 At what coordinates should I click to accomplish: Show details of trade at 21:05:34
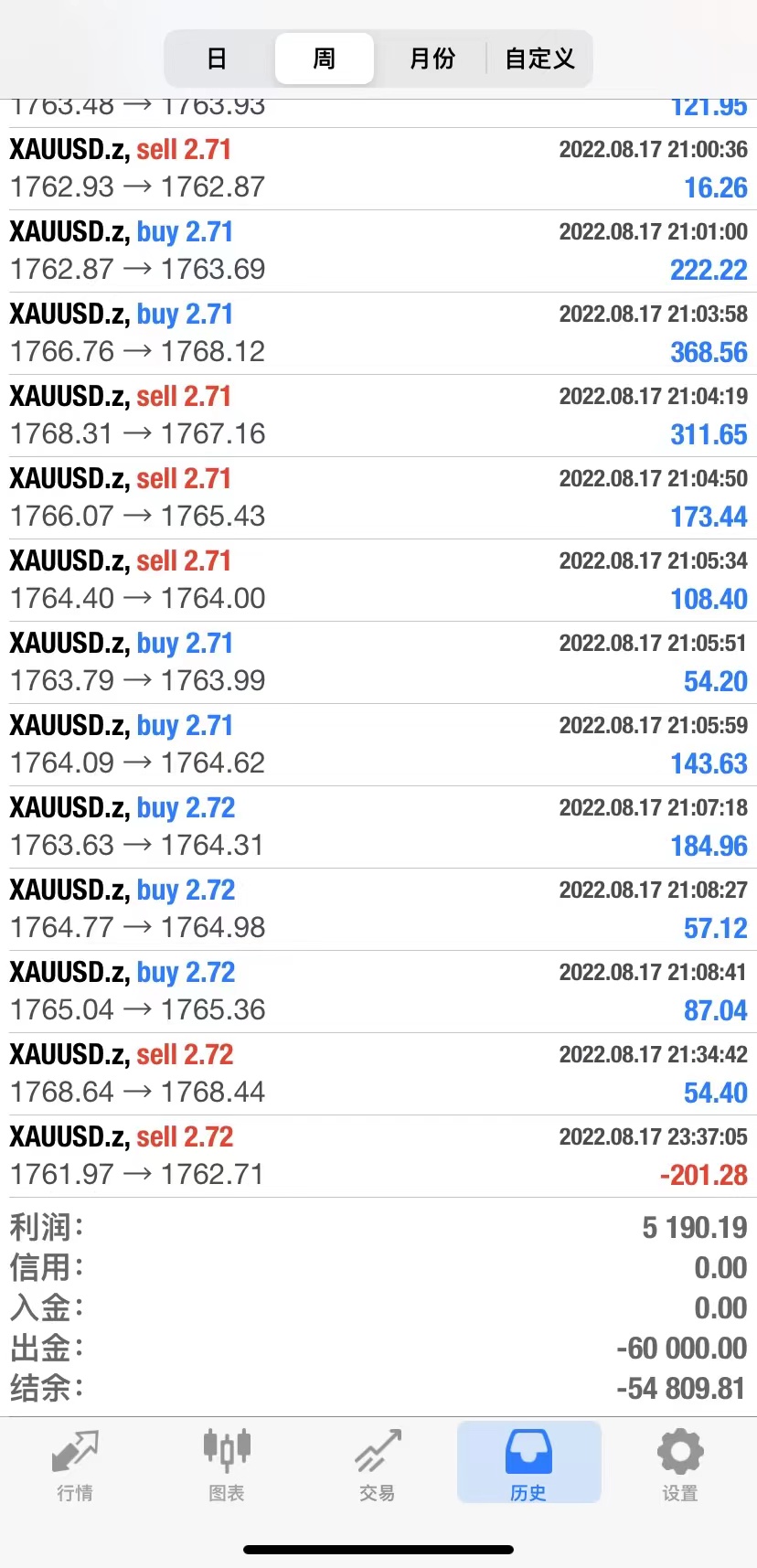[x=378, y=581]
